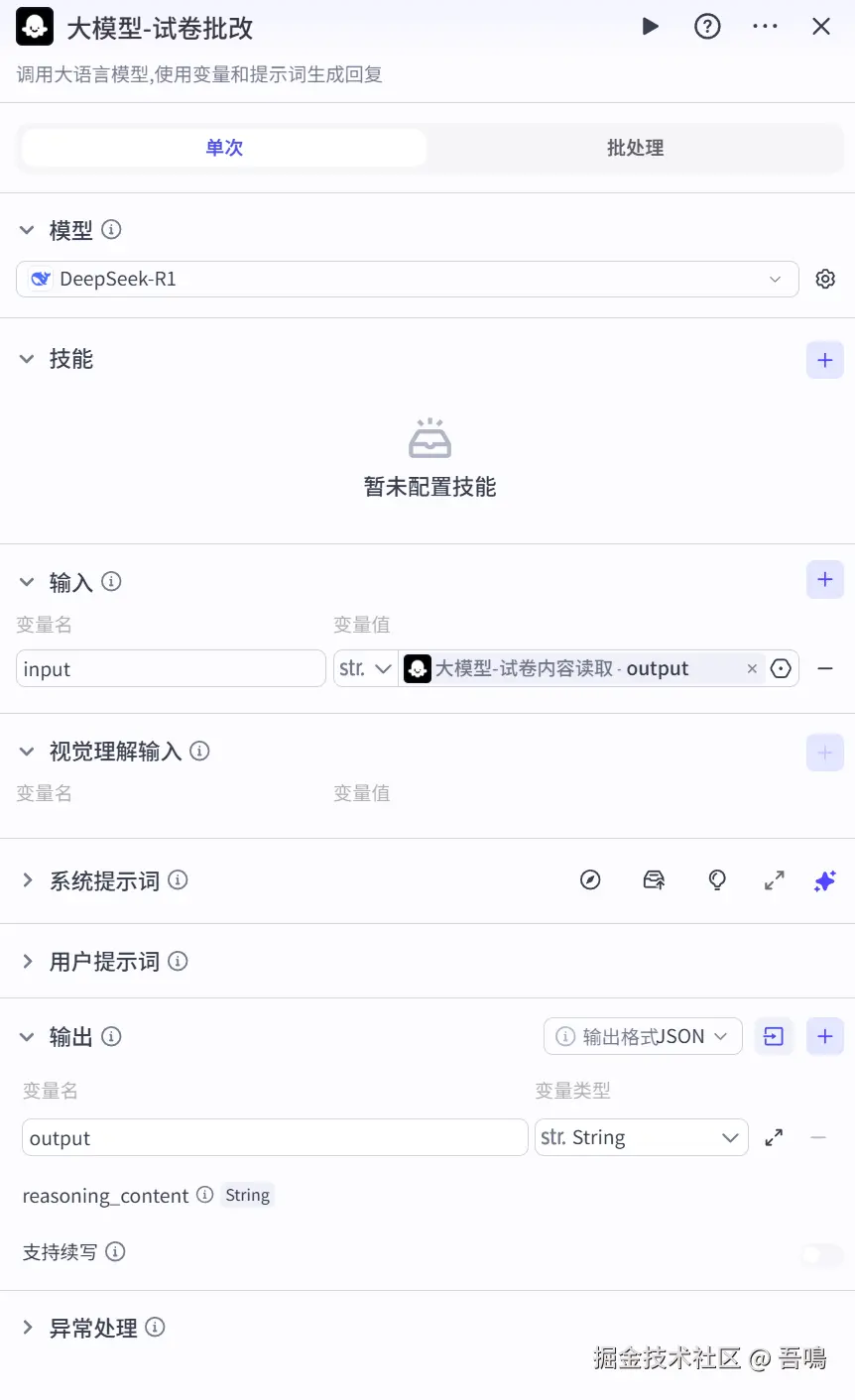The width and height of the screenshot is (855, 1400).
Task: Switch to the 批处理 tab
Action: (x=635, y=148)
